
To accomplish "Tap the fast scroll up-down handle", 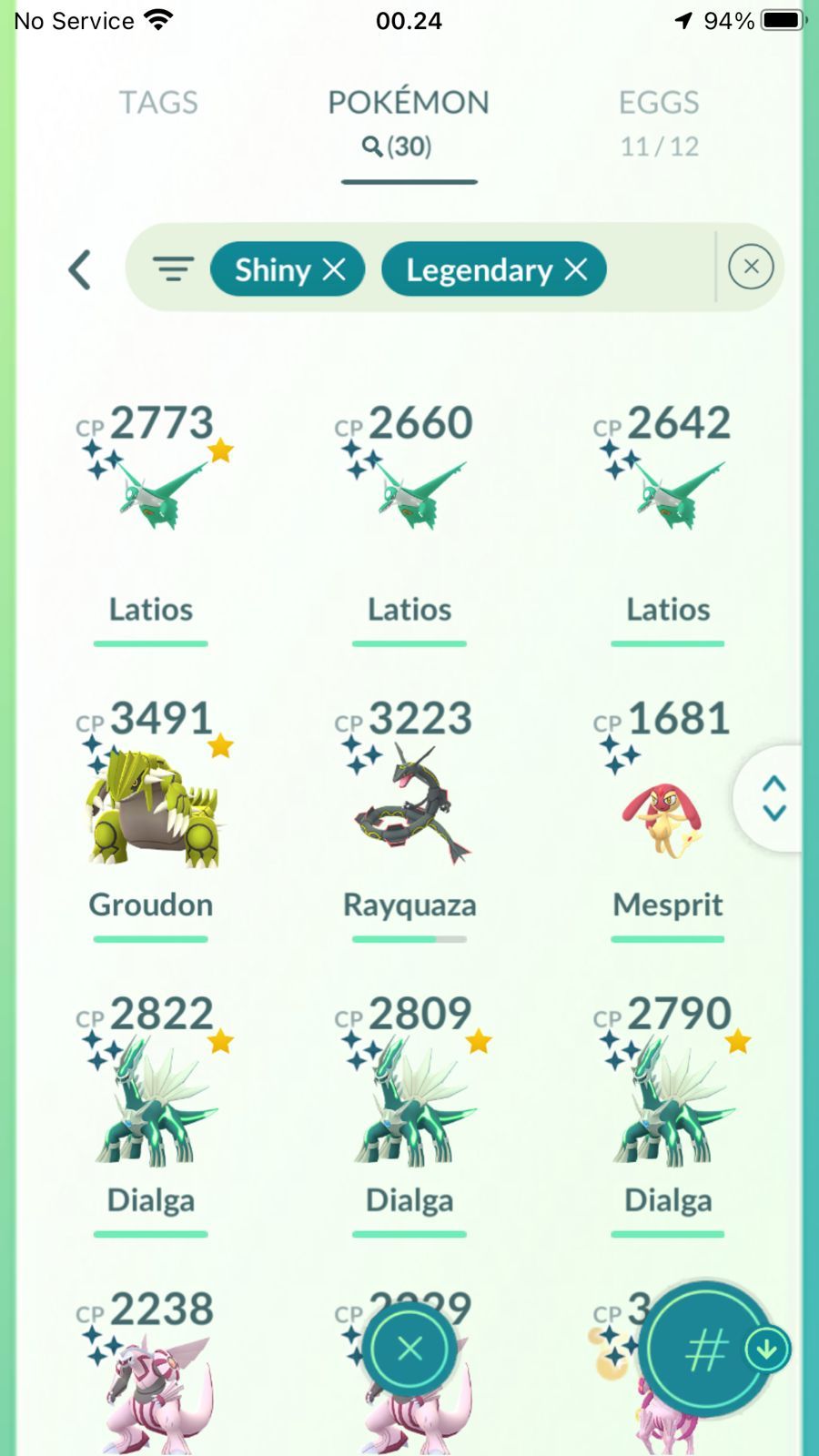I will (773, 798).
